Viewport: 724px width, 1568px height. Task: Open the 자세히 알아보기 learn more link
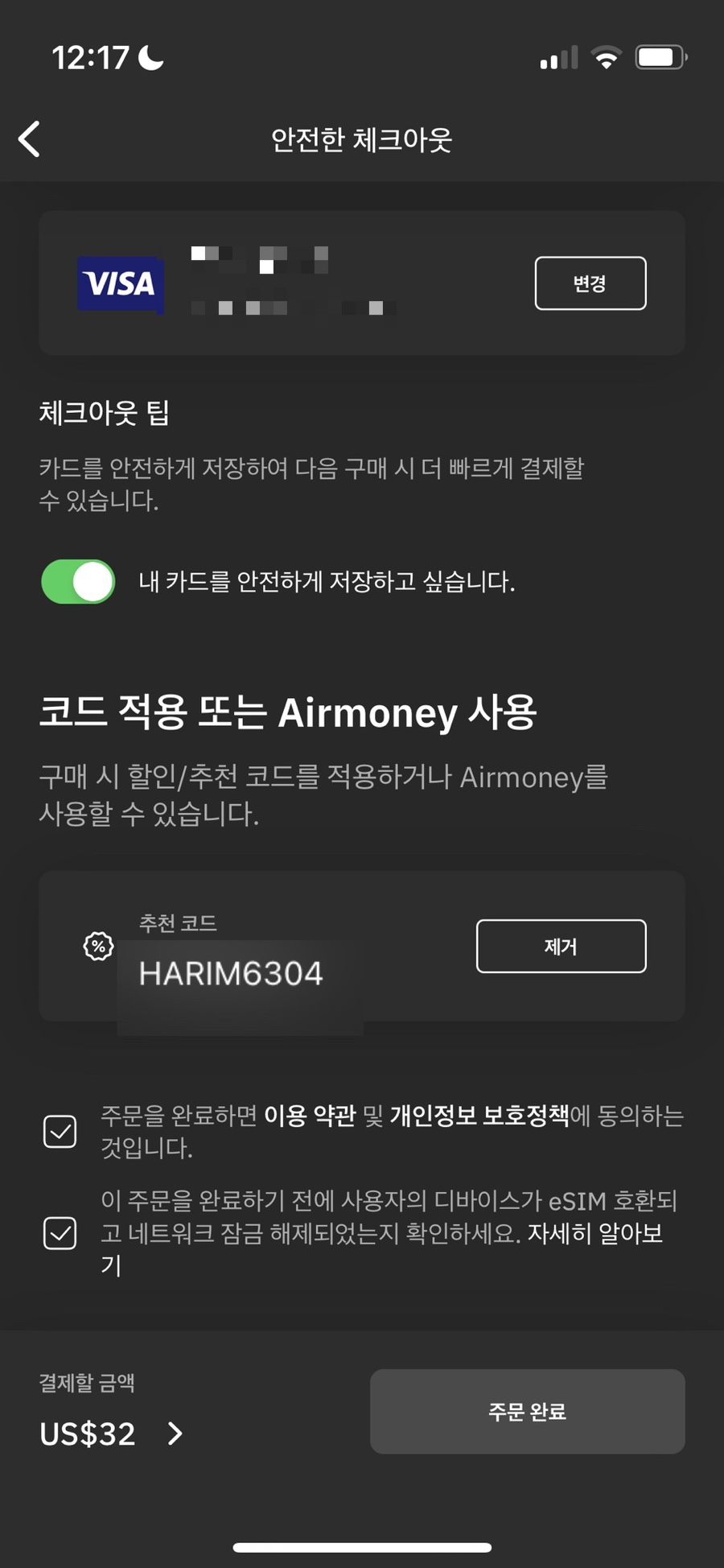point(594,1233)
